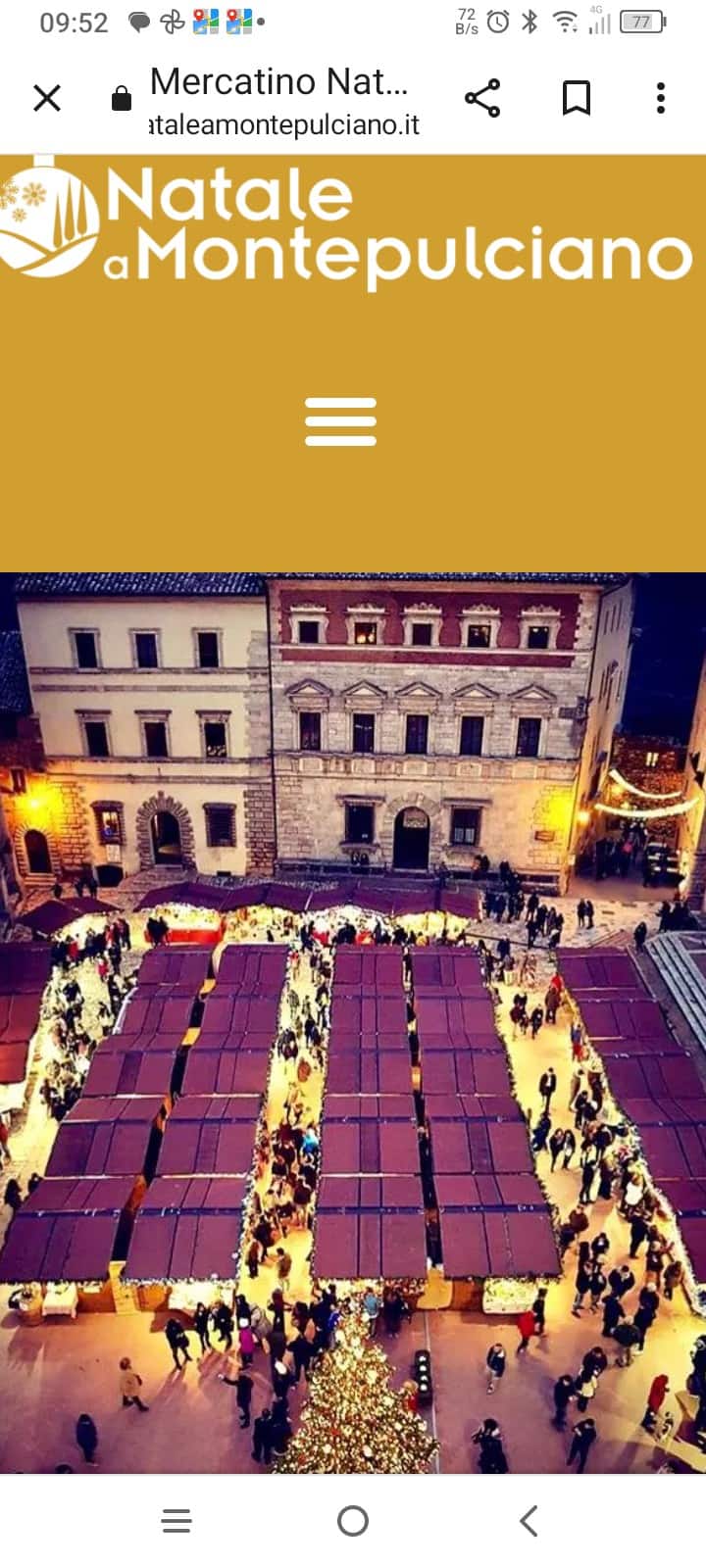Open recent apps from navigation bar

176,1521
